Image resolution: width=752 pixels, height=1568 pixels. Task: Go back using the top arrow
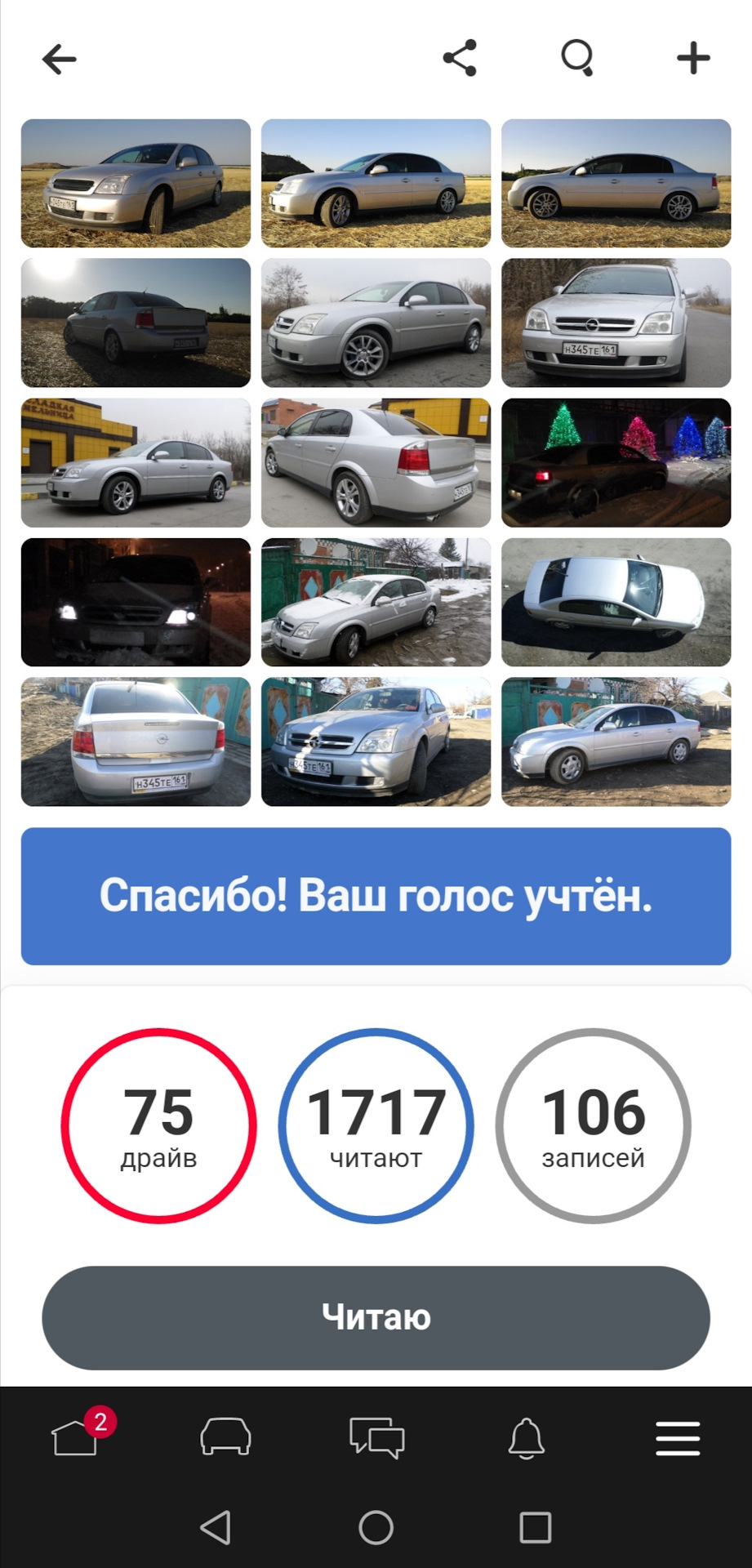coord(60,59)
